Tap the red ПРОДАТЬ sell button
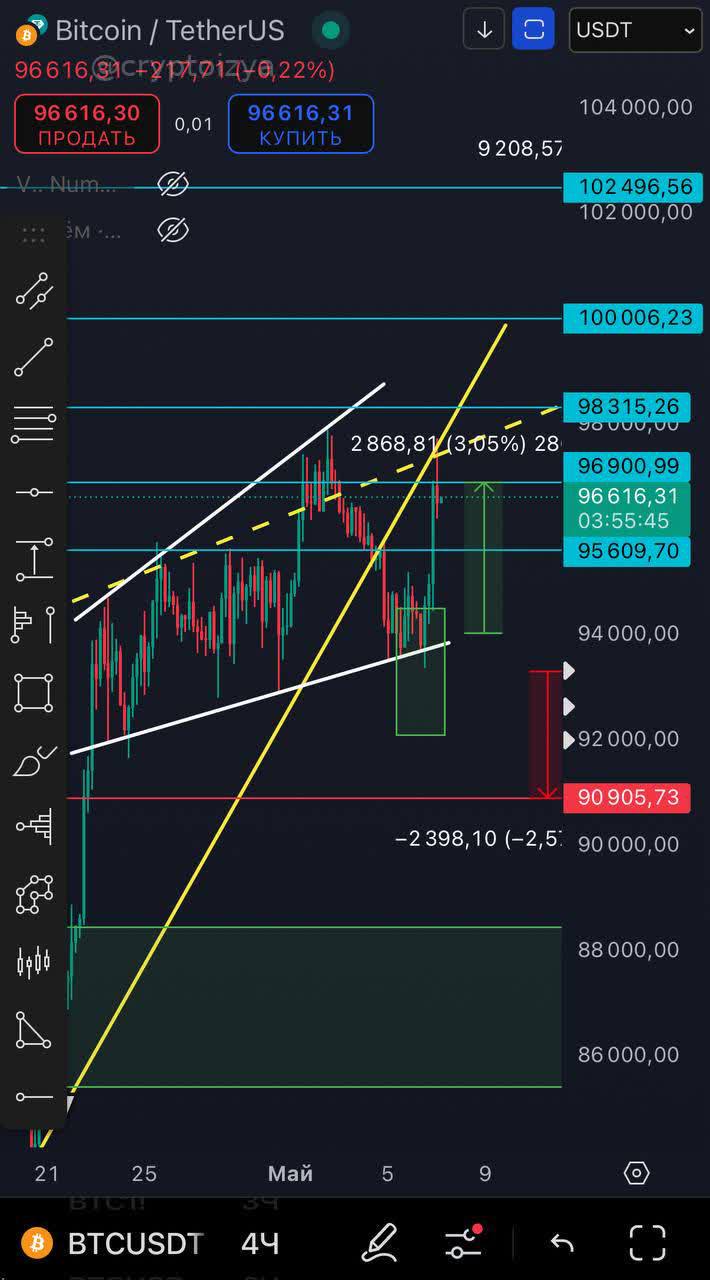This screenshot has width=710, height=1280. coord(87,124)
